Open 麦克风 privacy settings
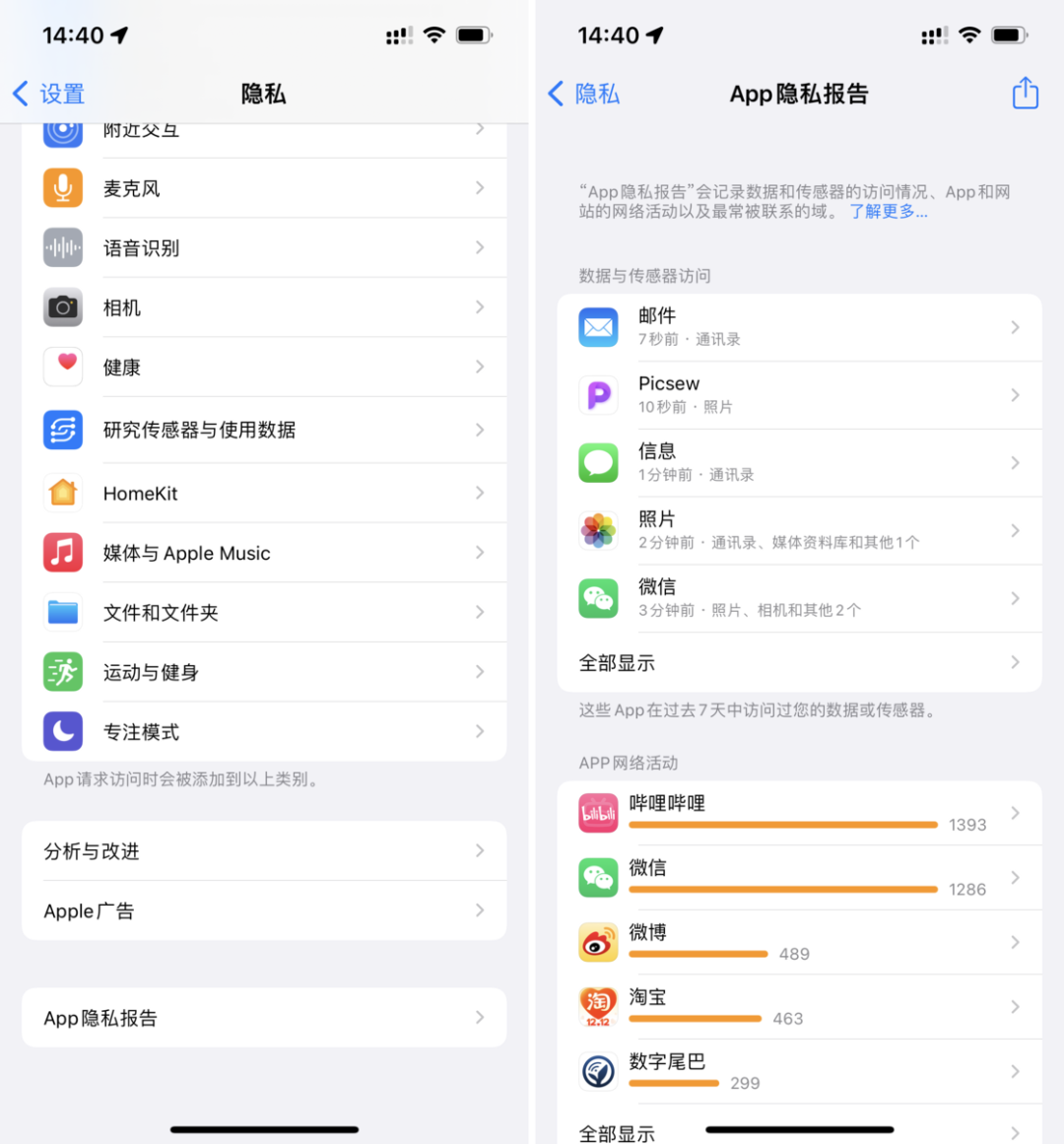Viewport: 1064px width, 1144px height. tap(264, 188)
